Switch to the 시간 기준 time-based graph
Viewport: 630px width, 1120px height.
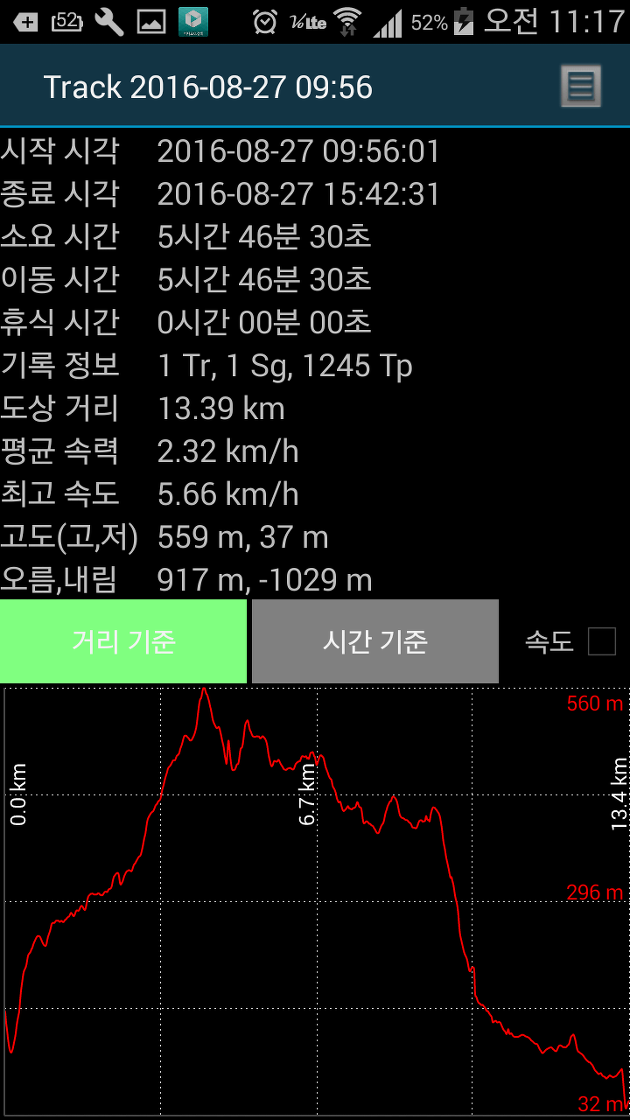tap(375, 641)
